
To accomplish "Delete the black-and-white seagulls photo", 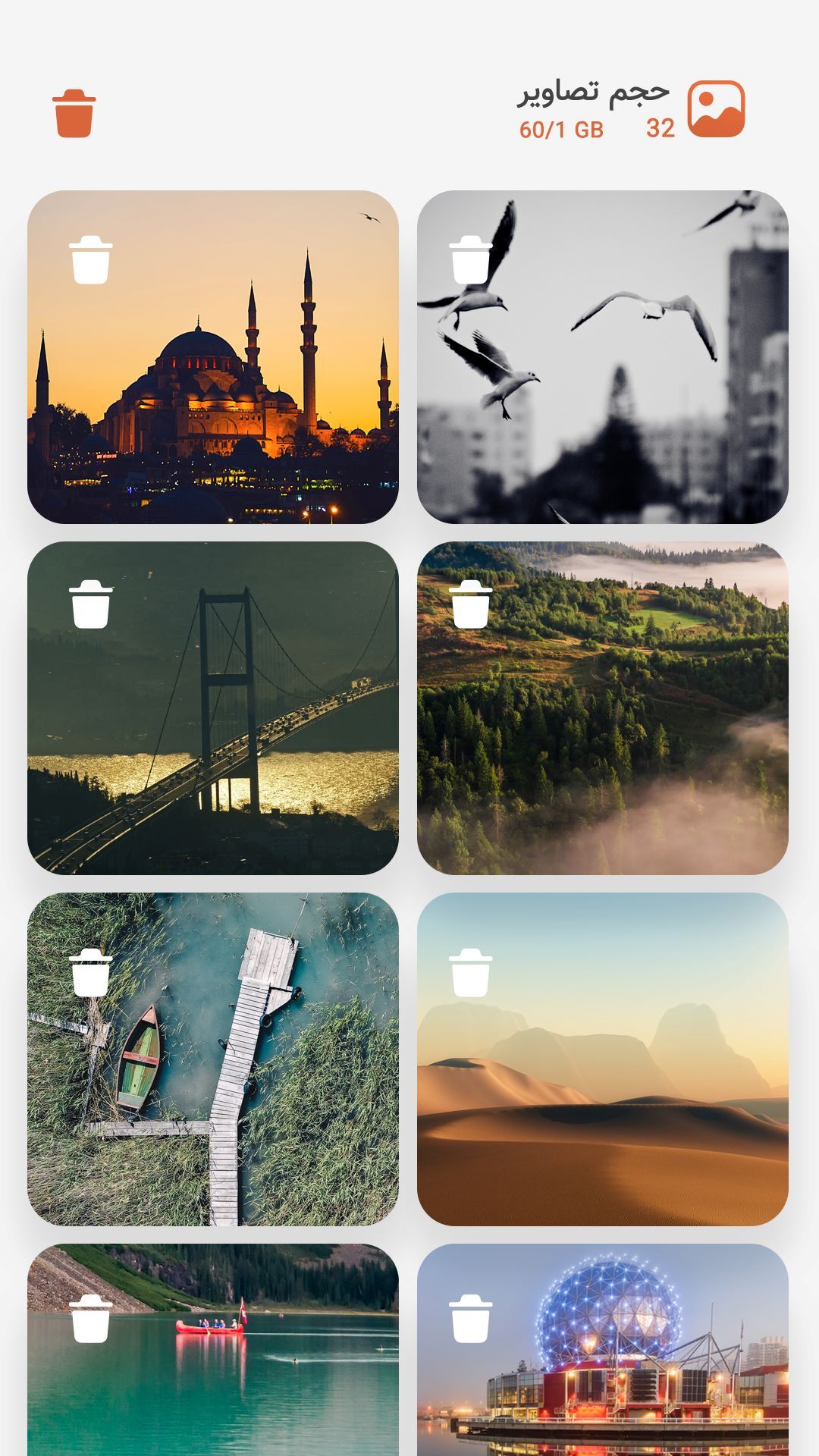I will click(471, 260).
